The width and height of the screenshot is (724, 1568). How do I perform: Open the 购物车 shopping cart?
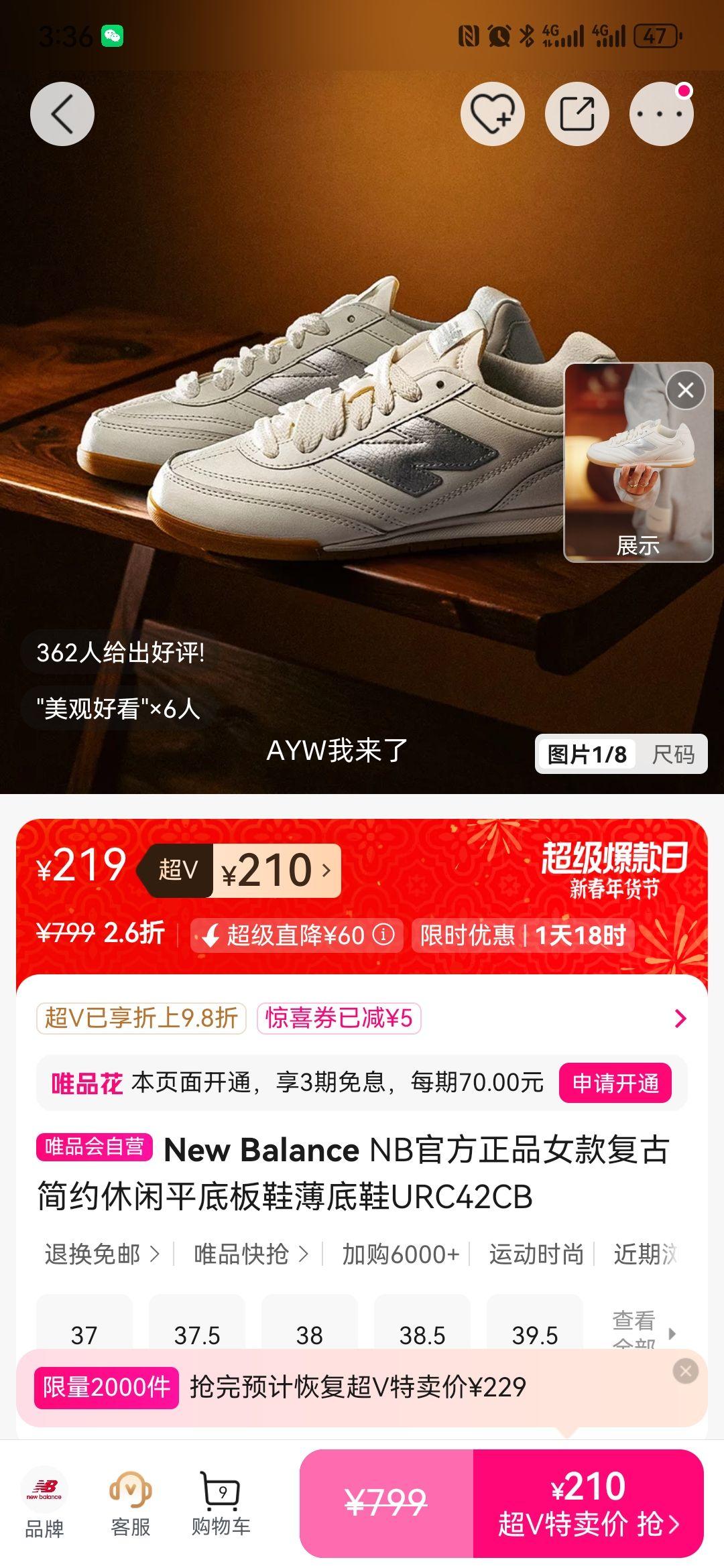pyautogui.click(x=221, y=1504)
